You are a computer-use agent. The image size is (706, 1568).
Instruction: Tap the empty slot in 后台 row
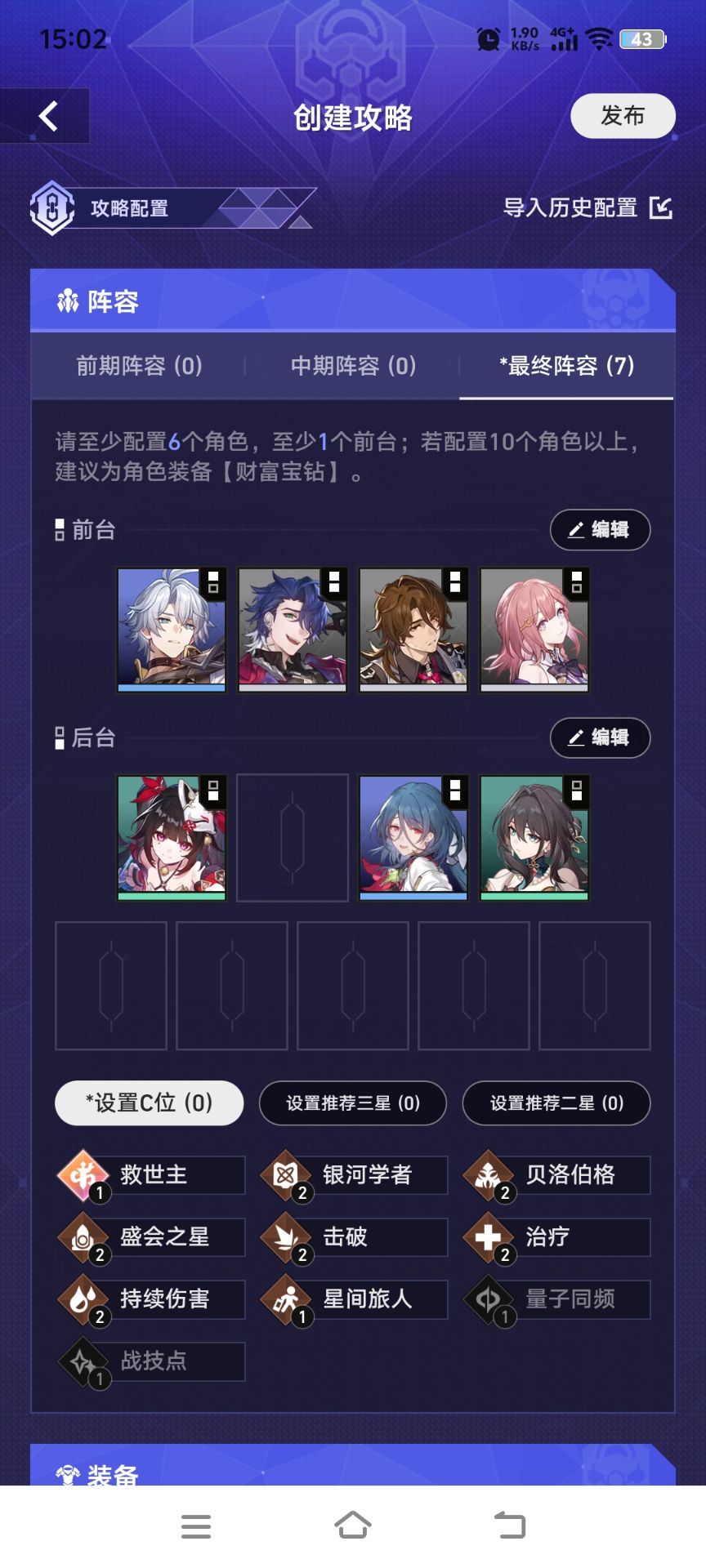[293, 838]
